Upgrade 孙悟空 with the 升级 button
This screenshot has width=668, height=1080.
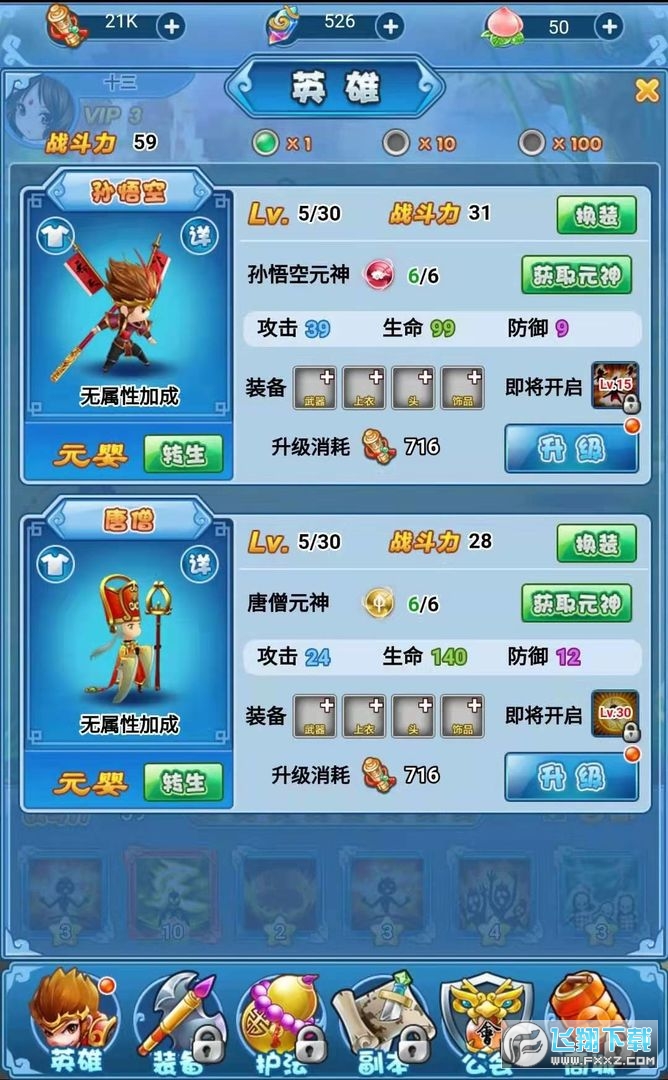[570, 449]
